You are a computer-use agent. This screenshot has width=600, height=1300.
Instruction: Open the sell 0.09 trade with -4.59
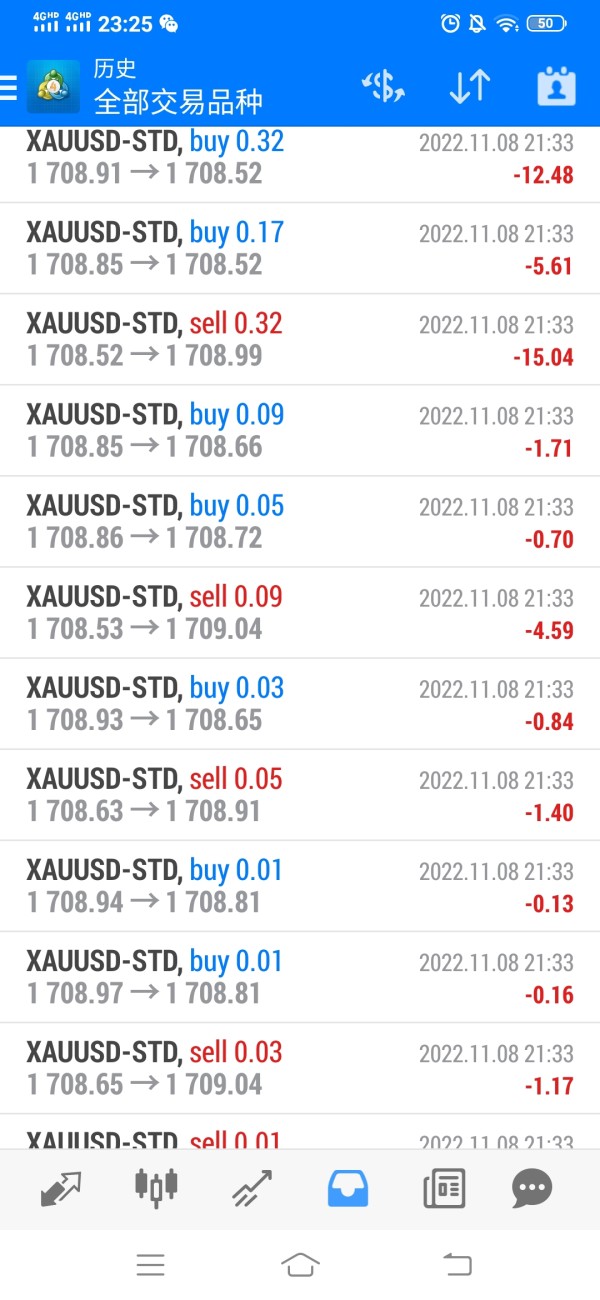300,612
